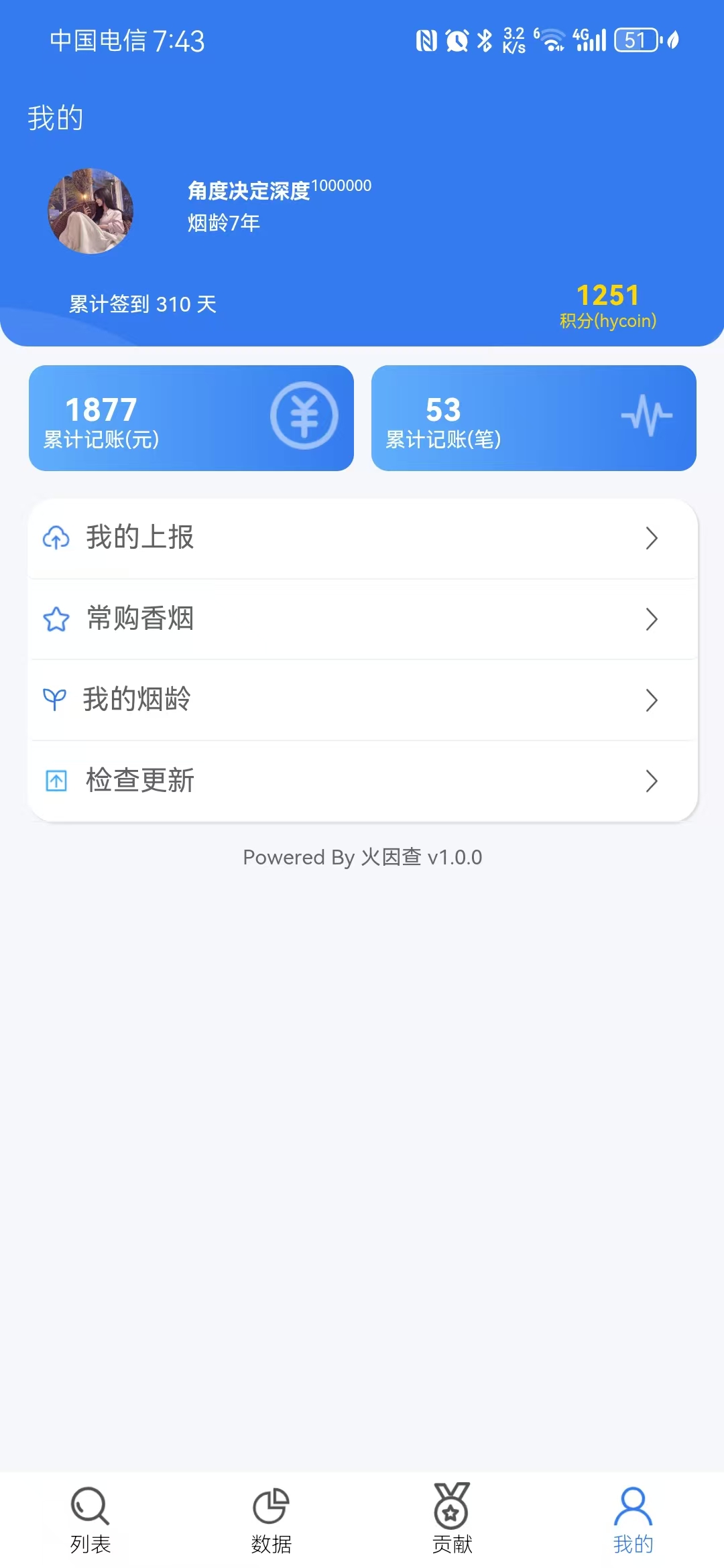724x1568 pixels.
Task: Click the Powered By 火因查 v1.0.0 text
Action: (x=362, y=857)
